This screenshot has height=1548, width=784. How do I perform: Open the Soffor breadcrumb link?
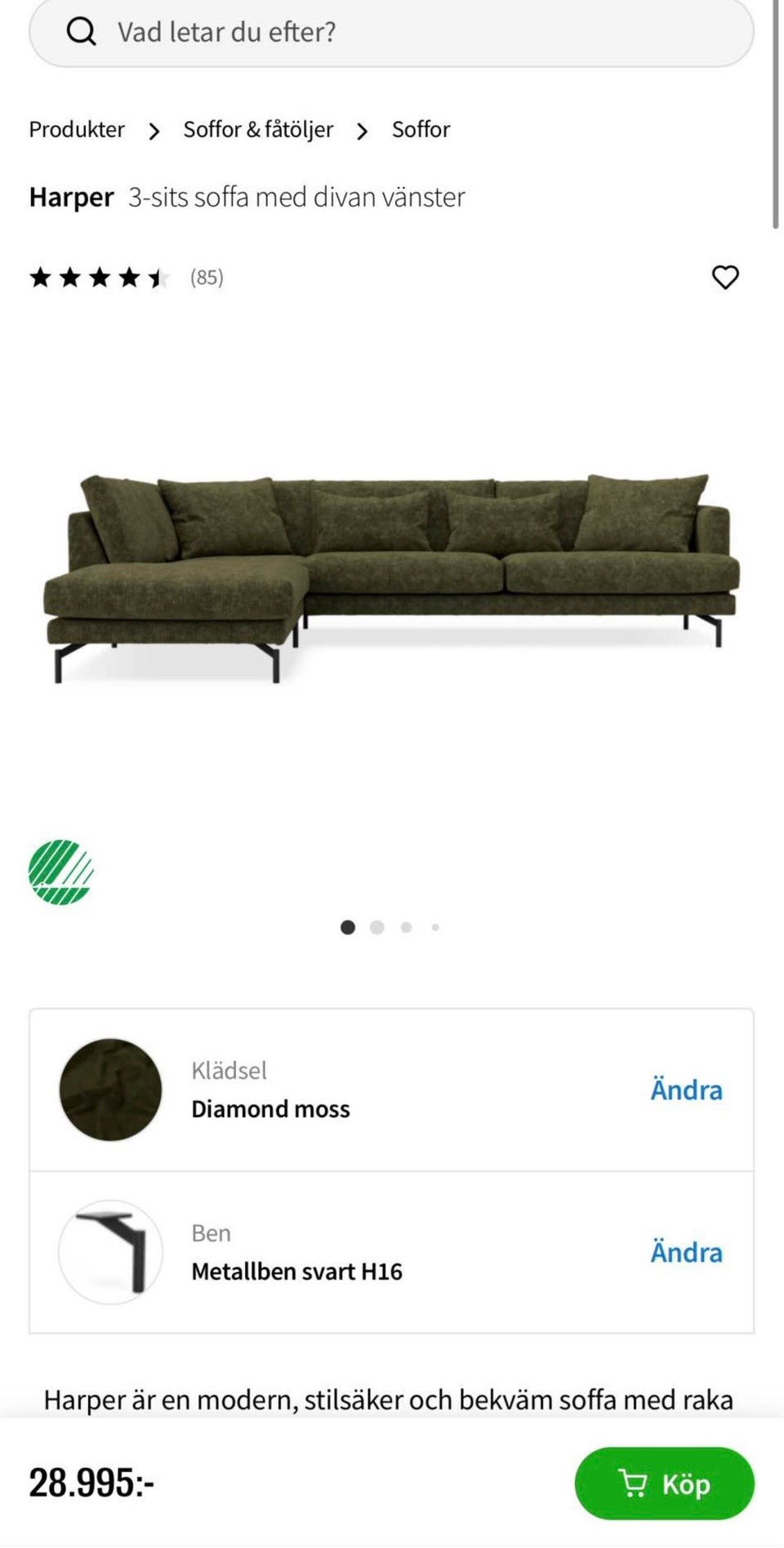[x=421, y=130]
